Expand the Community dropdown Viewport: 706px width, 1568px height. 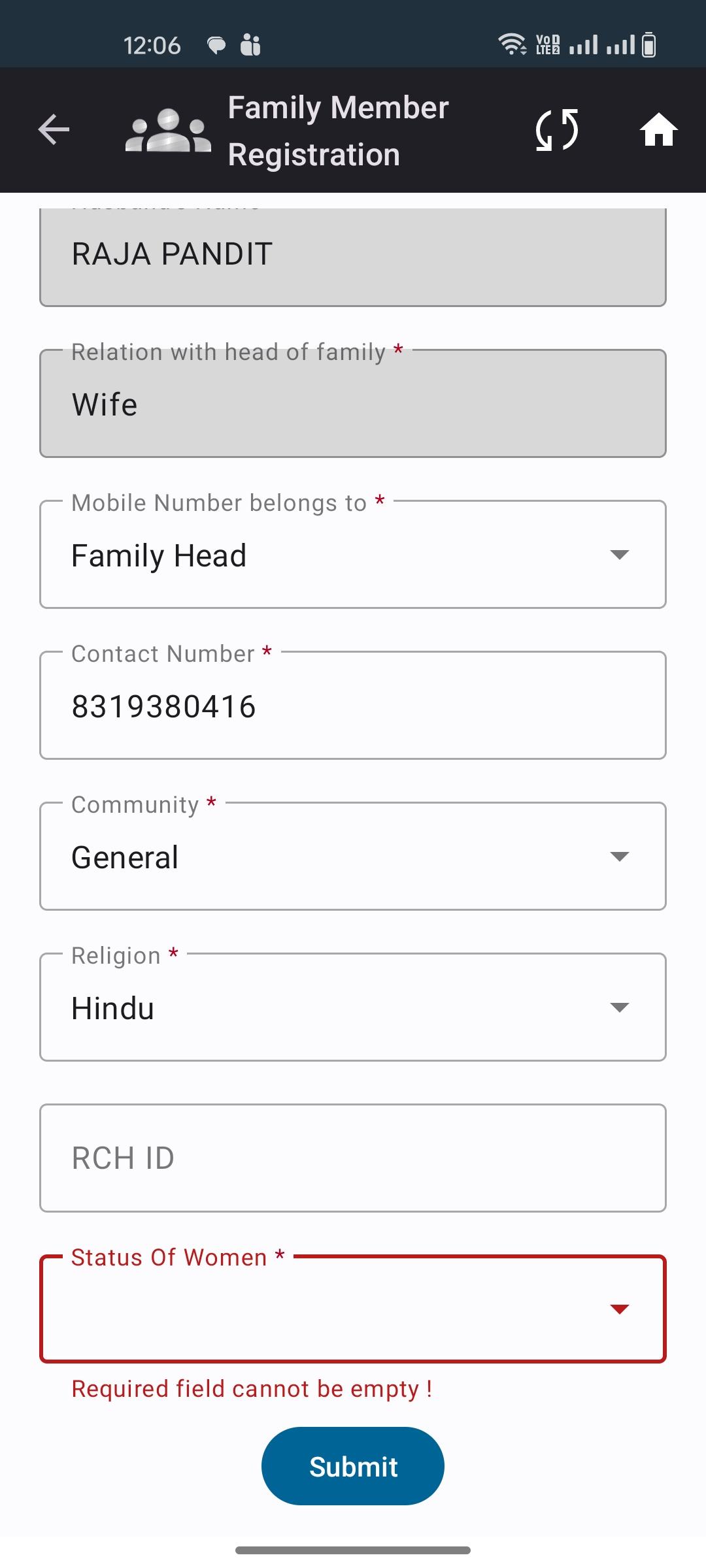(x=353, y=857)
